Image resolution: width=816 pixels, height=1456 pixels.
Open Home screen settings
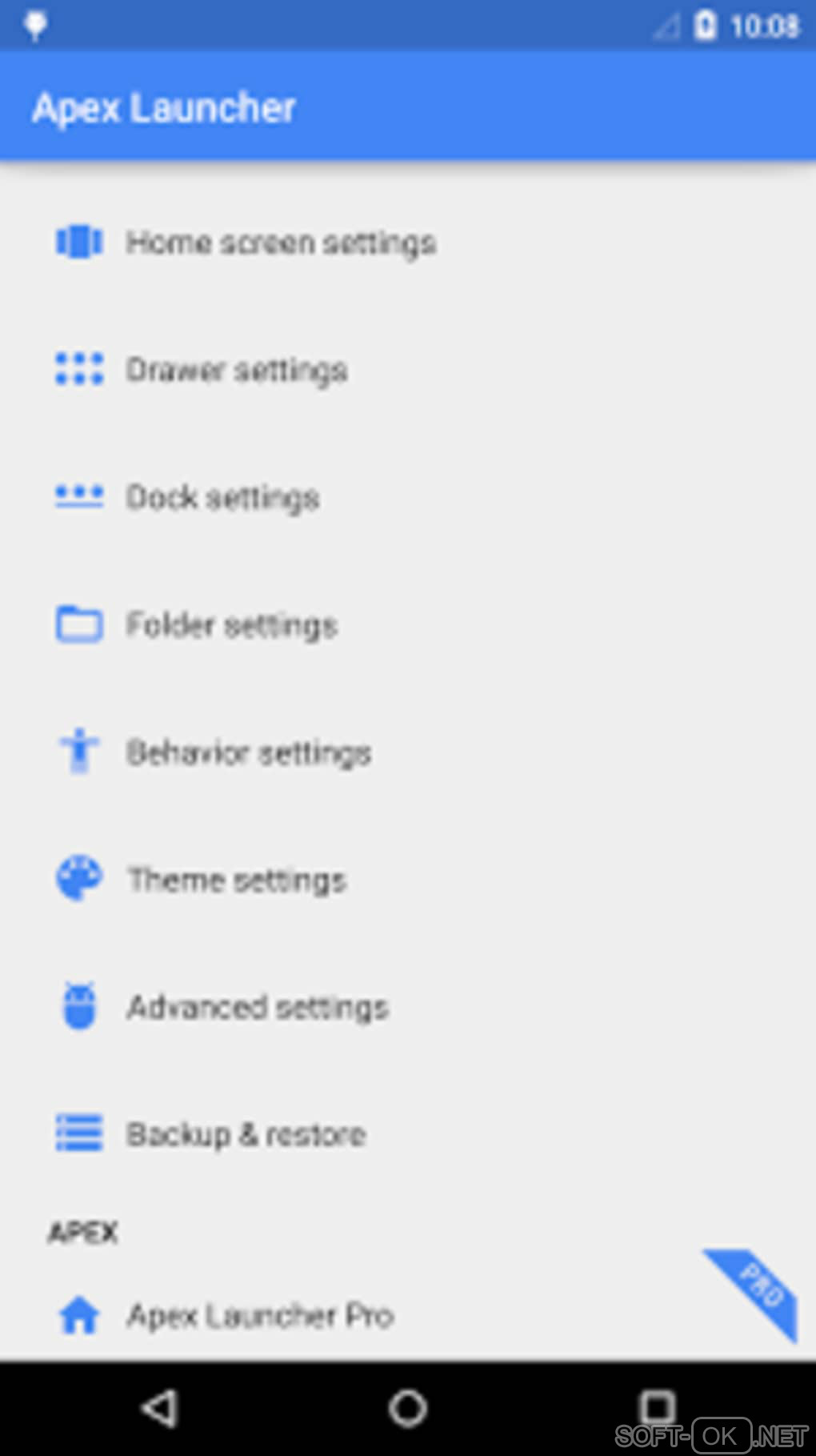point(280,242)
